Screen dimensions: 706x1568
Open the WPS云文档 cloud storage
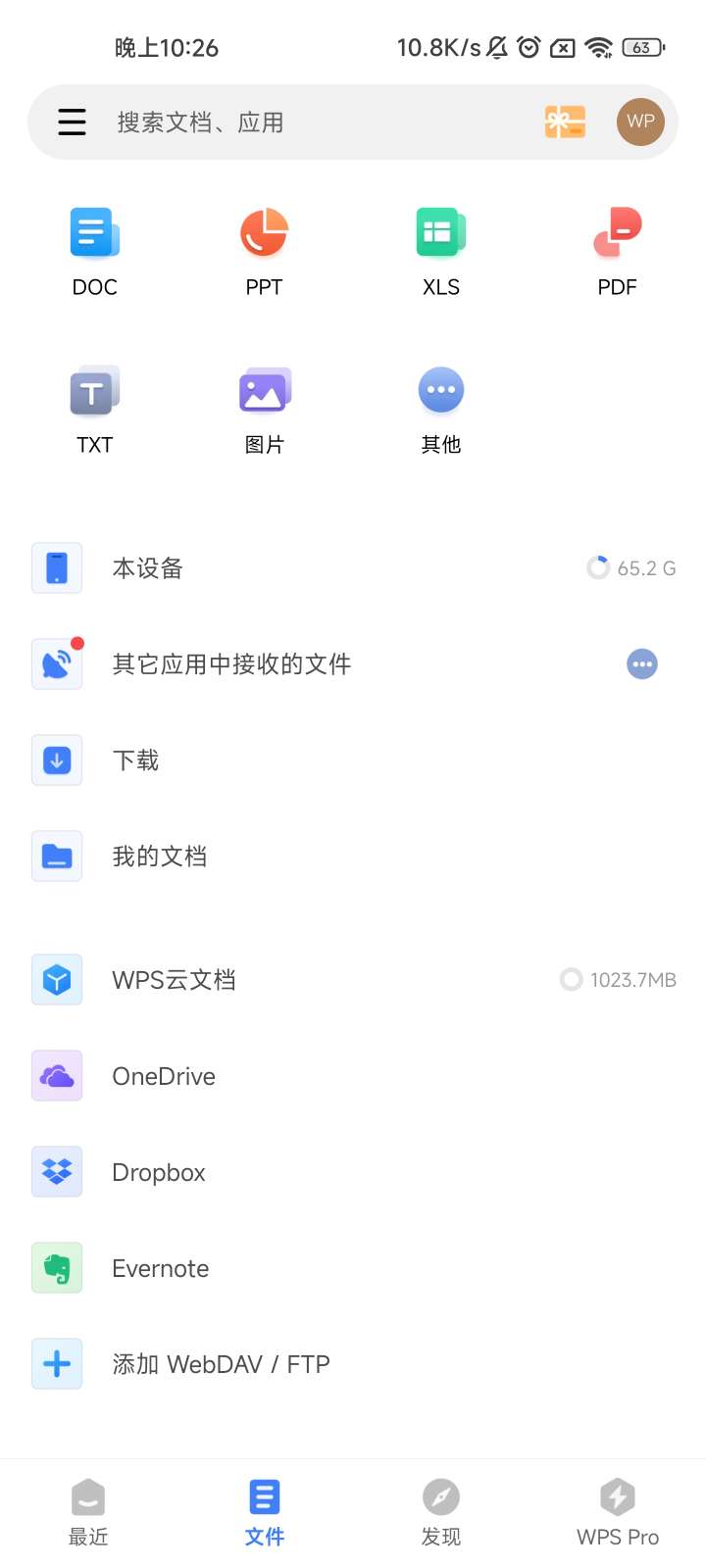[x=174, y=979]
